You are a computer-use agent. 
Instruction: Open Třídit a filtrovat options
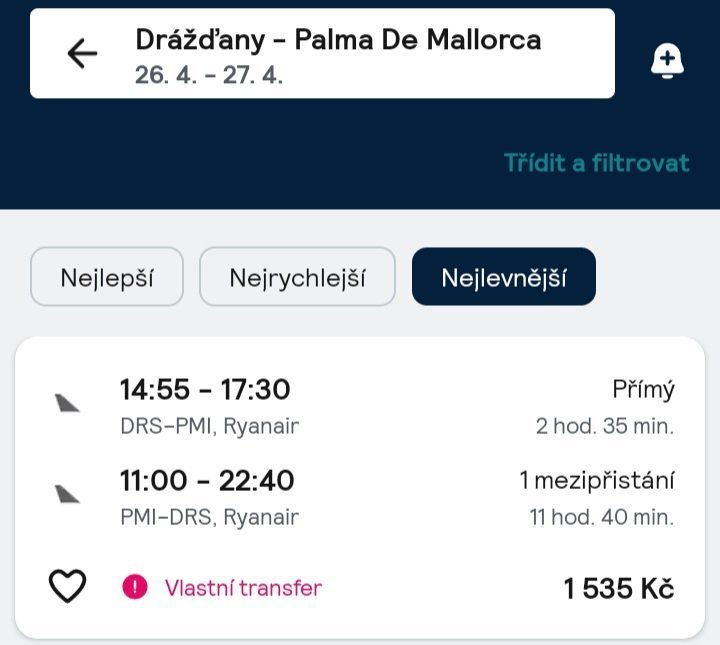pyautogui.click(x=596, y=163)
